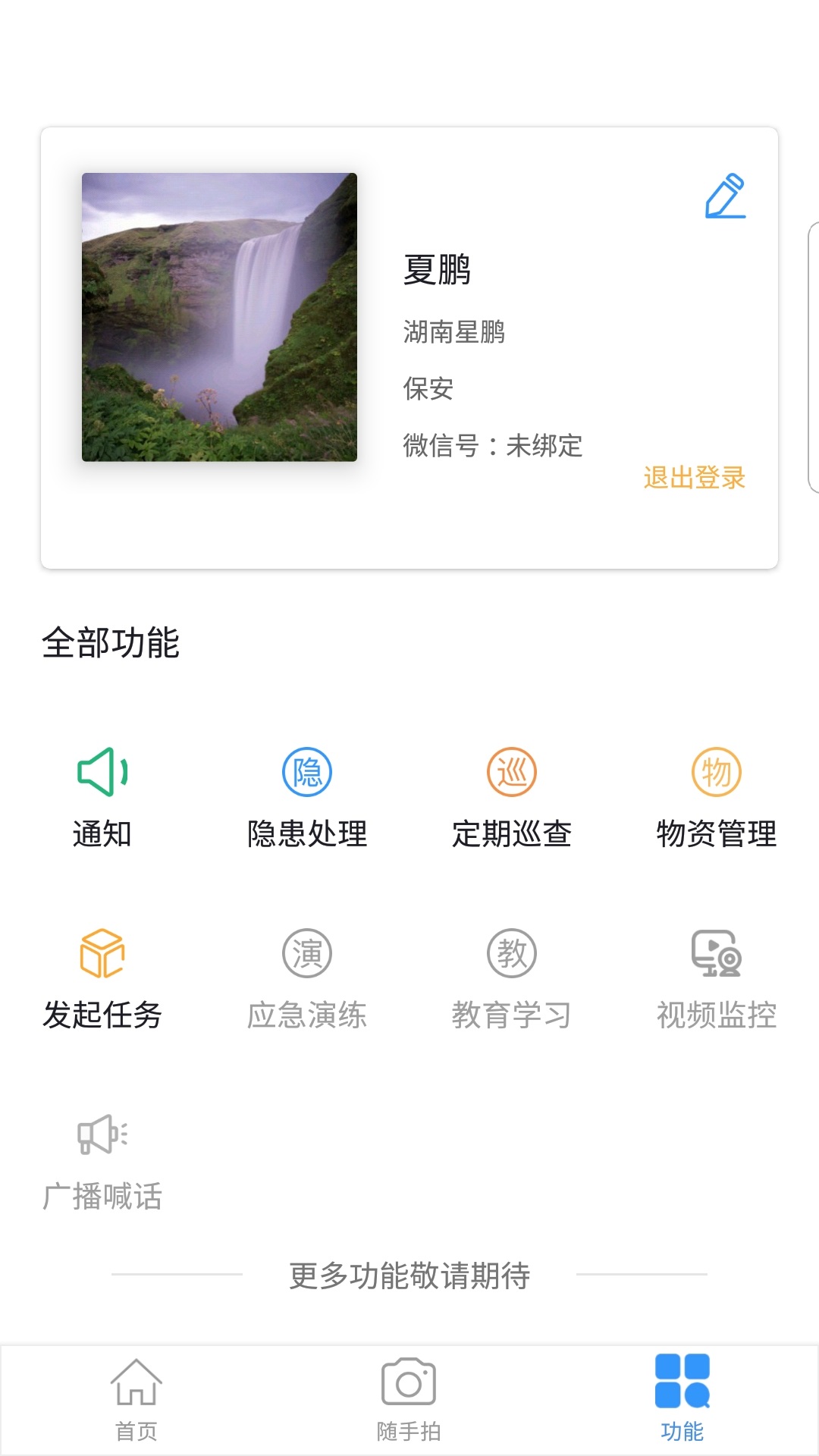Open 通知 notifications
The width and height of the screenshot is (819, 1456).
(102, 798)
